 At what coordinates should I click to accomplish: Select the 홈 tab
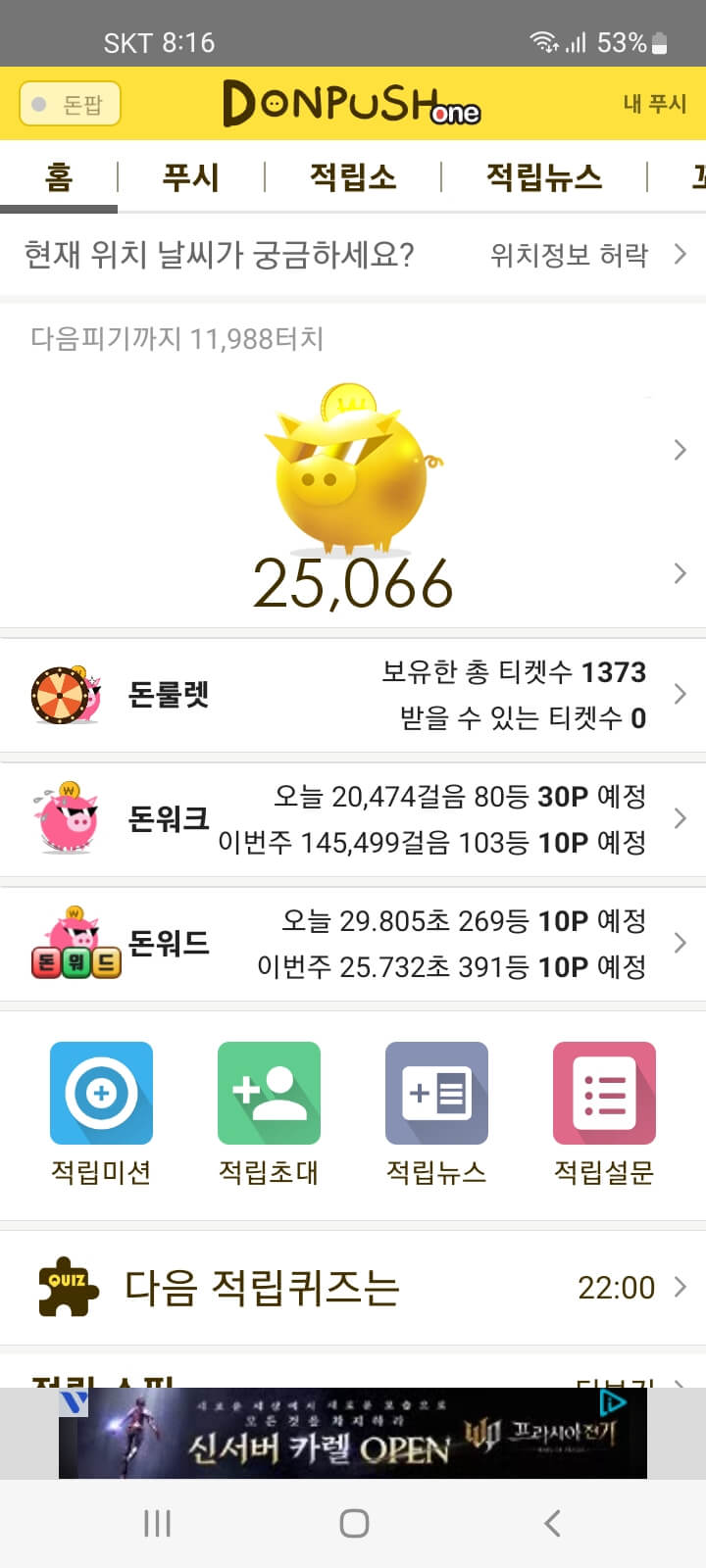pos(59,177)
